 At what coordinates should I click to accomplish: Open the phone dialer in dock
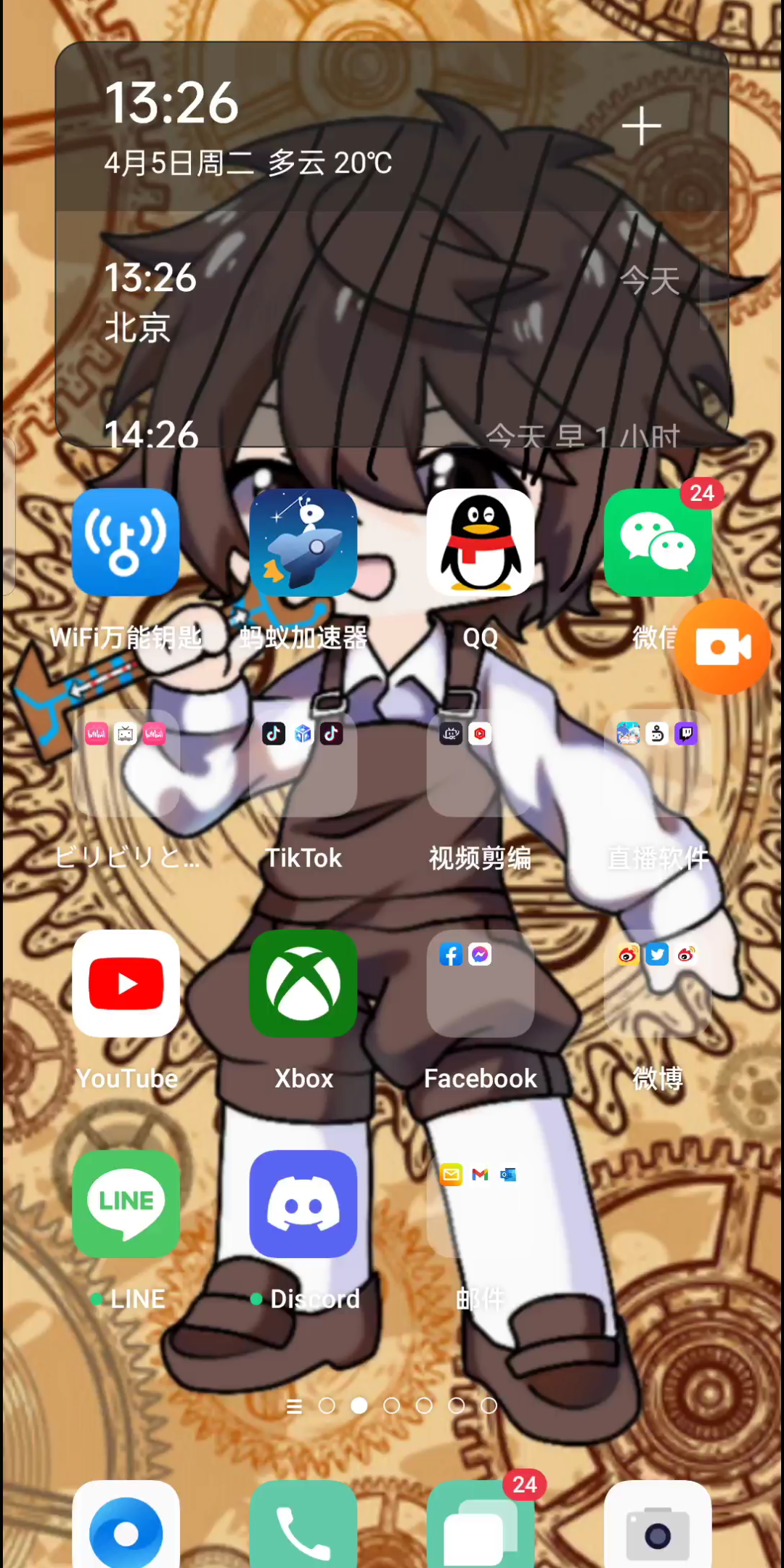pos(303,1528)
